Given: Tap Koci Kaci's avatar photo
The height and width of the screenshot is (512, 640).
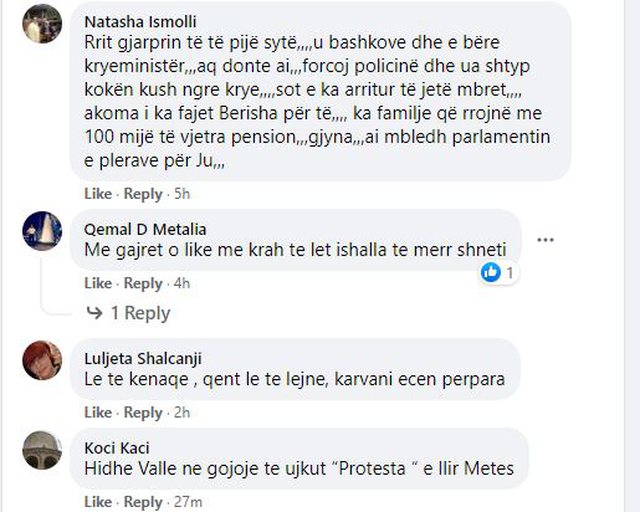Looking at the screenshot, I should (42, 450).
